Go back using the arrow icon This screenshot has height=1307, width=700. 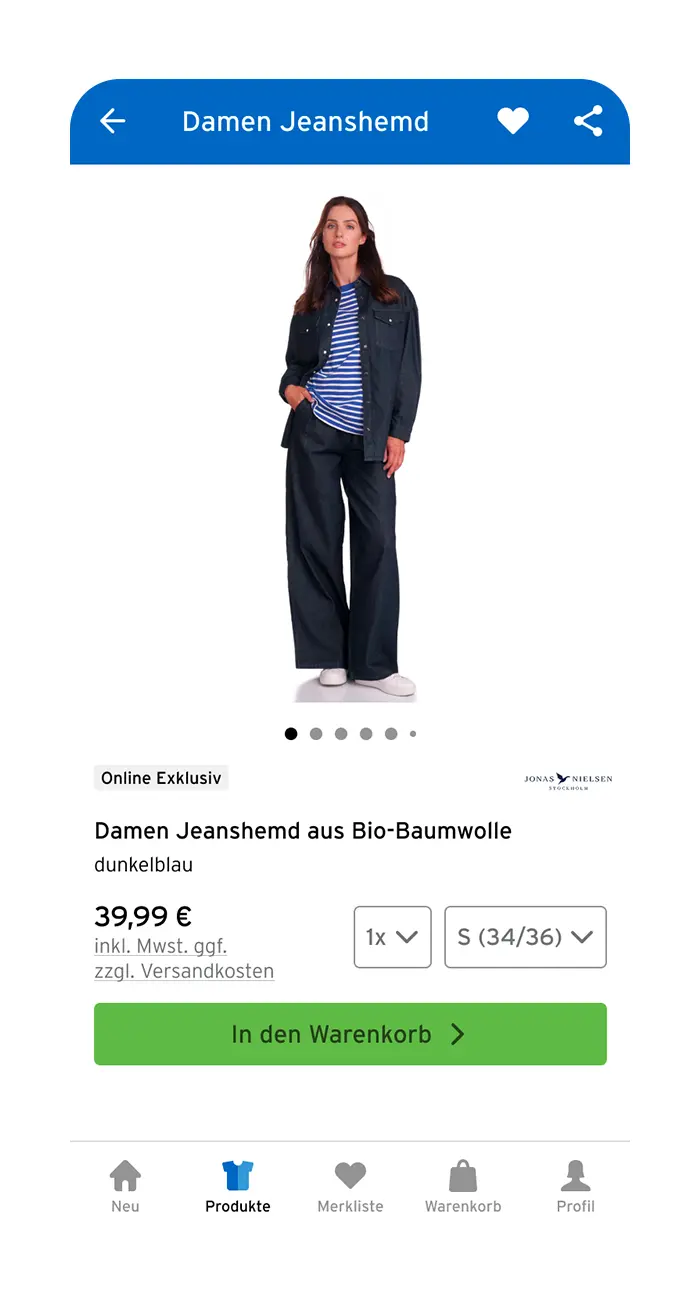(113, 122)
